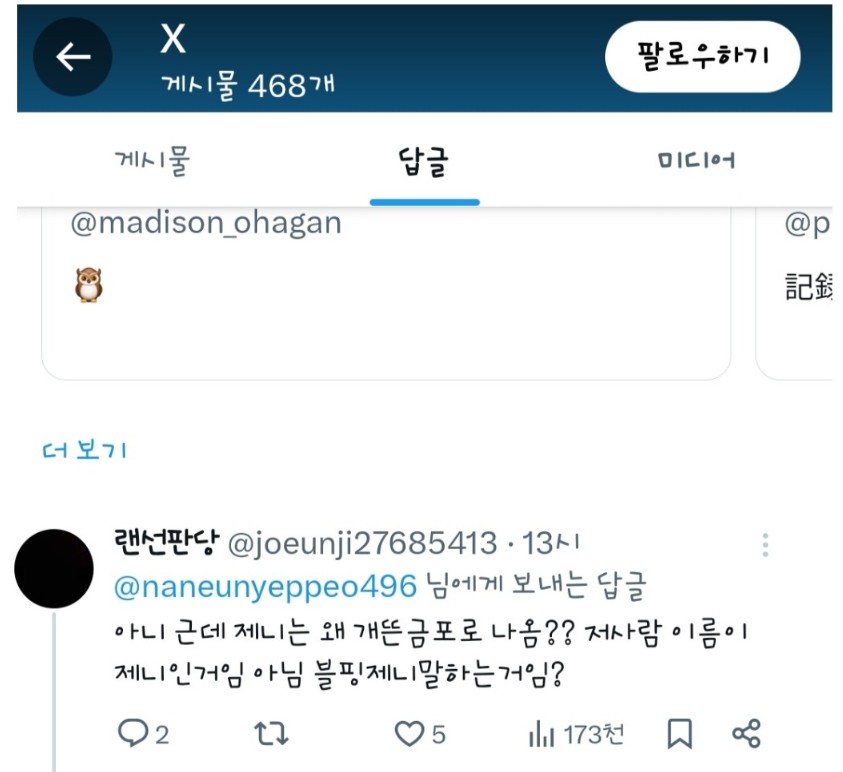Bookmark 랜선판당's reply
This screenshot has height=772, width=843.
(x=680, y=735)
